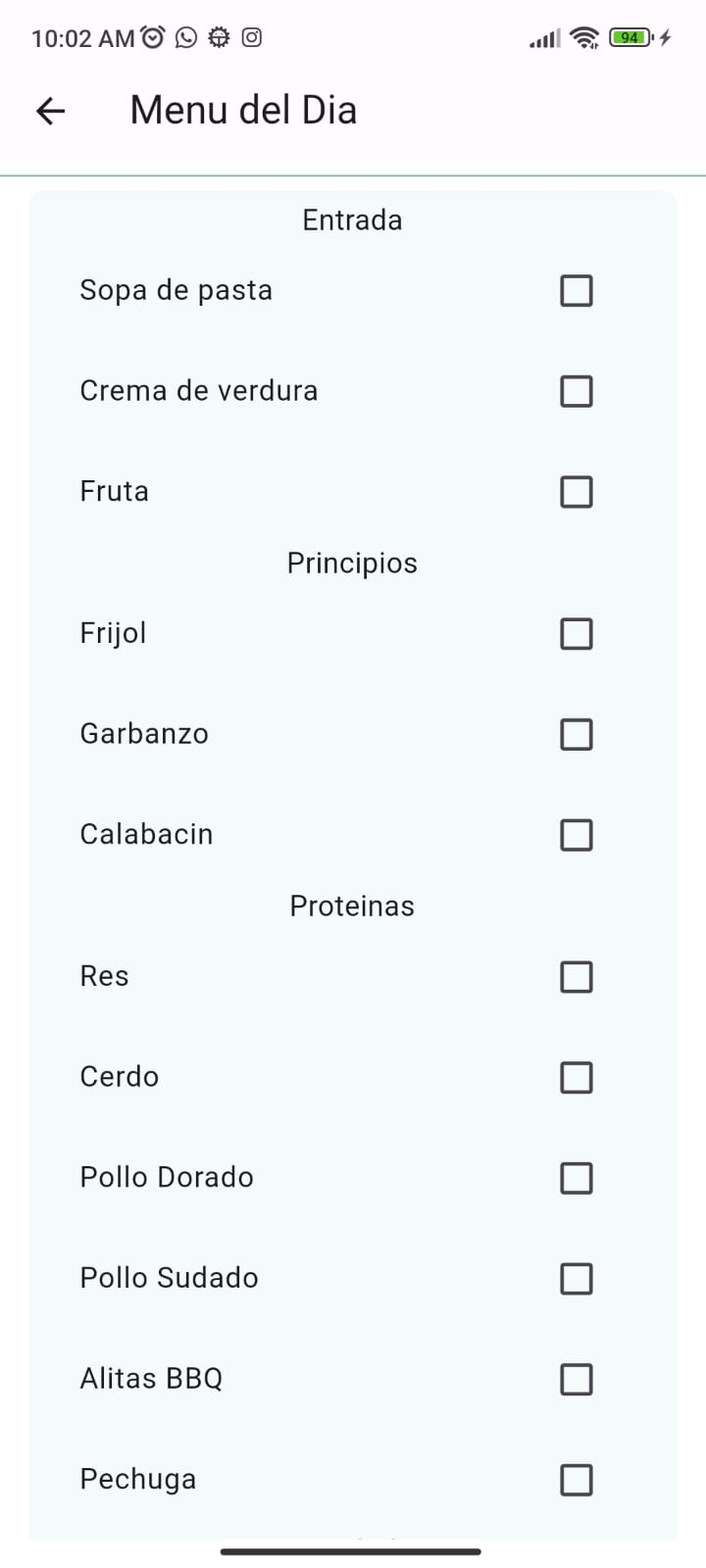The image size is (706, 1568).
Task: Tap the navigation gesture bar at bottom
Action: click(x=353, y=1551)
